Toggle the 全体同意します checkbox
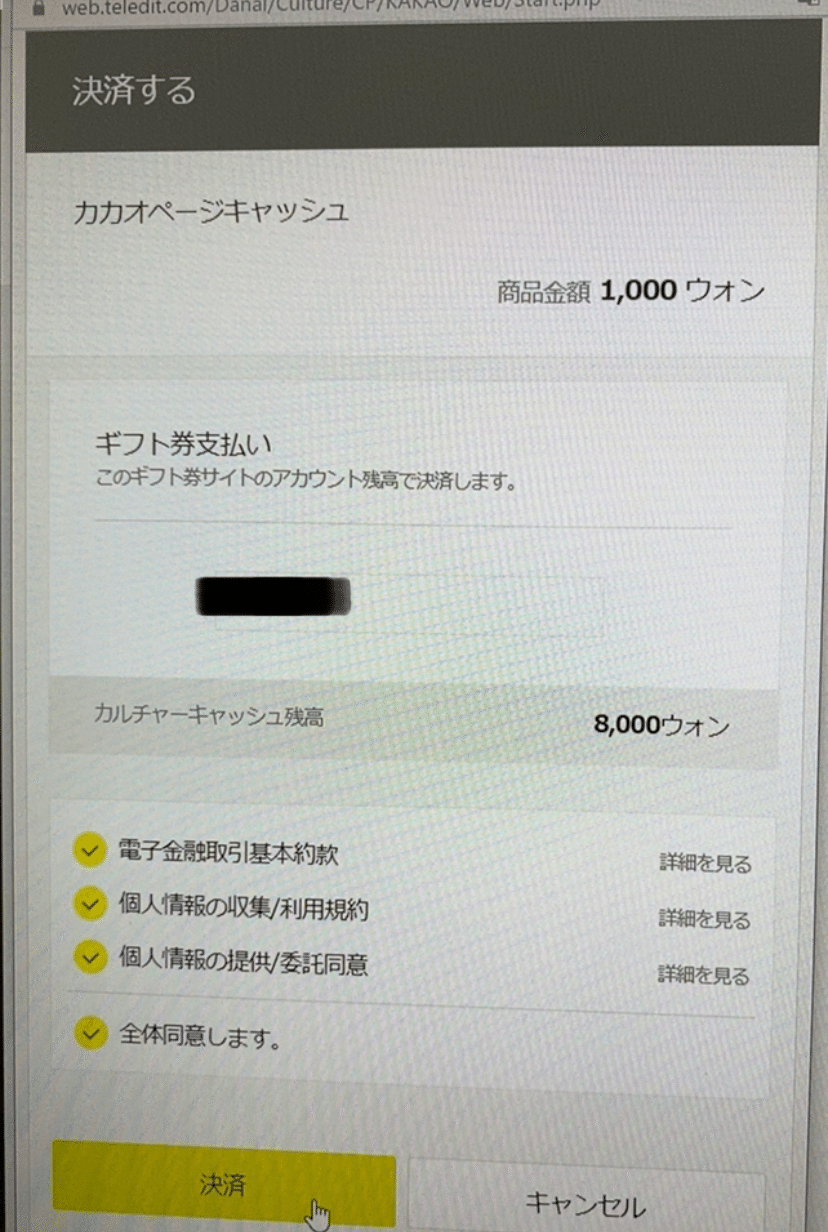 (91, 1035)
